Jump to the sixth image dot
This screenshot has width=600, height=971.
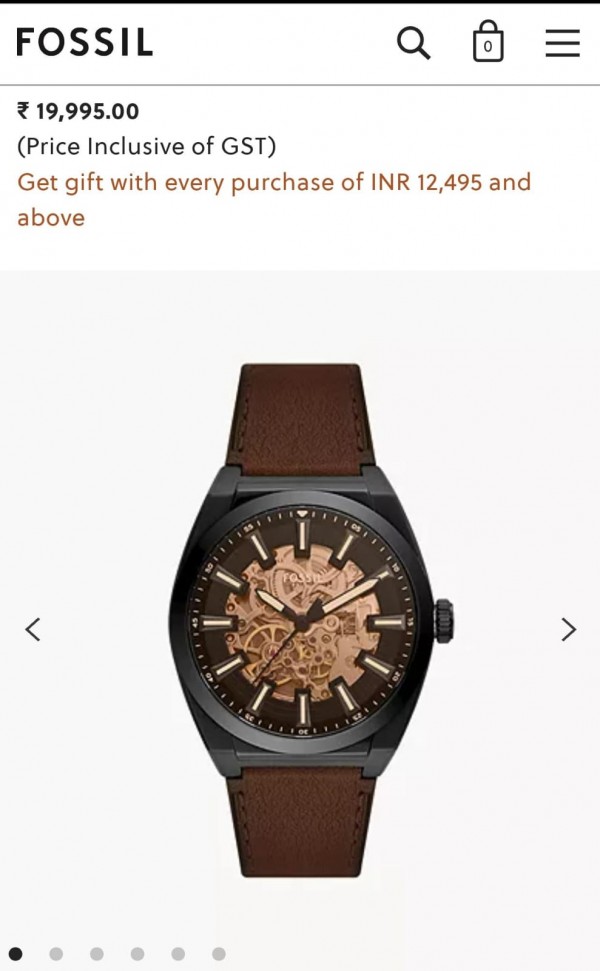218,954
